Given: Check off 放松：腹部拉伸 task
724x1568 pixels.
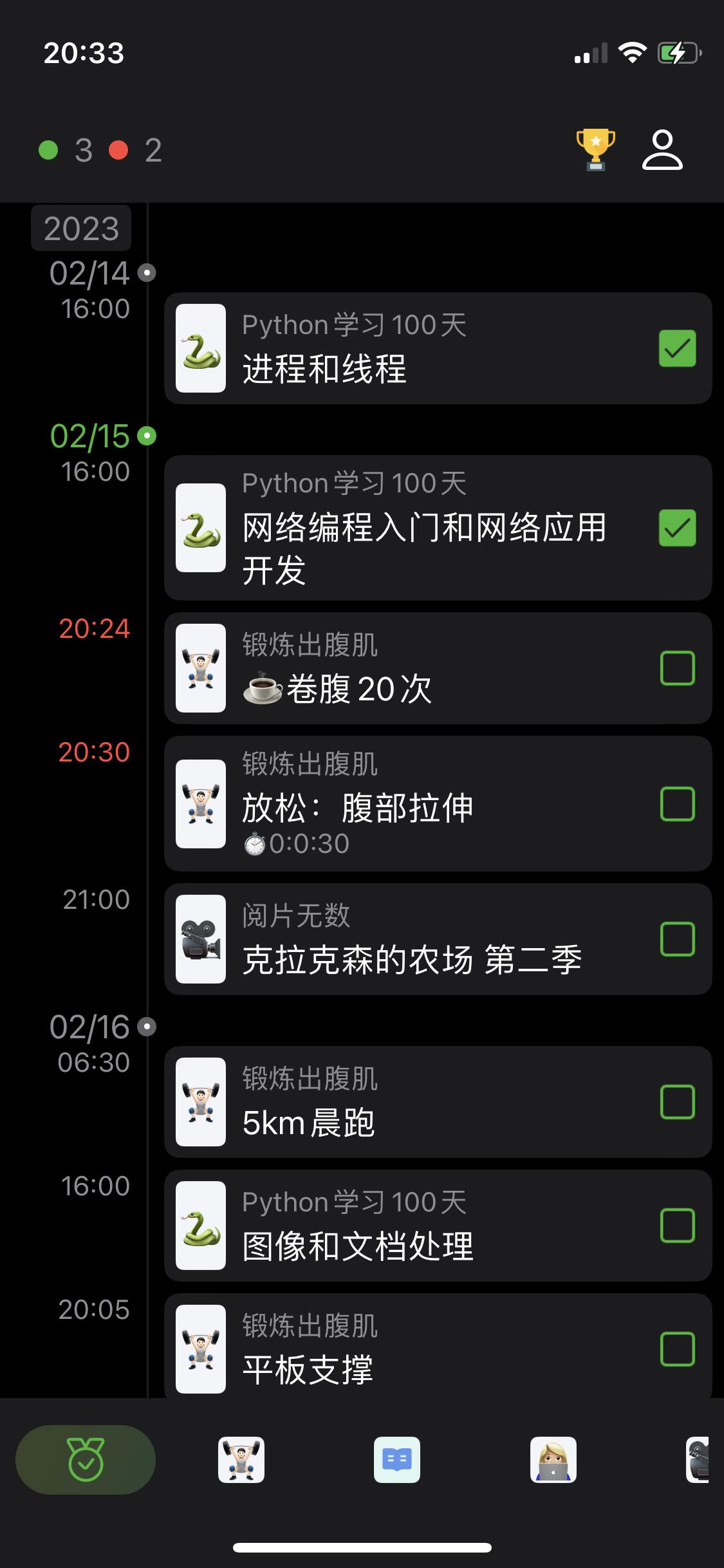Looking at the screenshot, I should click(x=677, y=804).
